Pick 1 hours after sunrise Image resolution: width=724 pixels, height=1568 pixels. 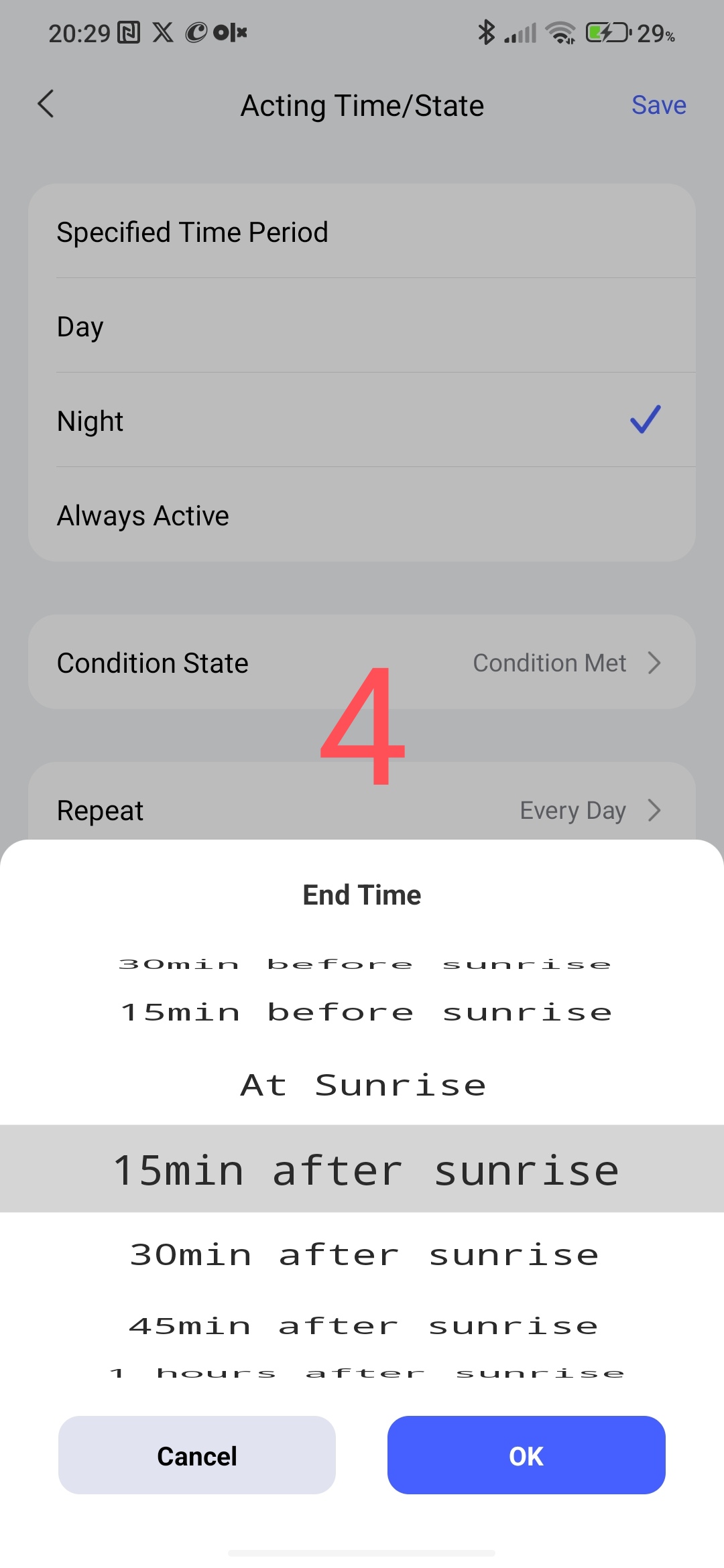click(367, 1374)
